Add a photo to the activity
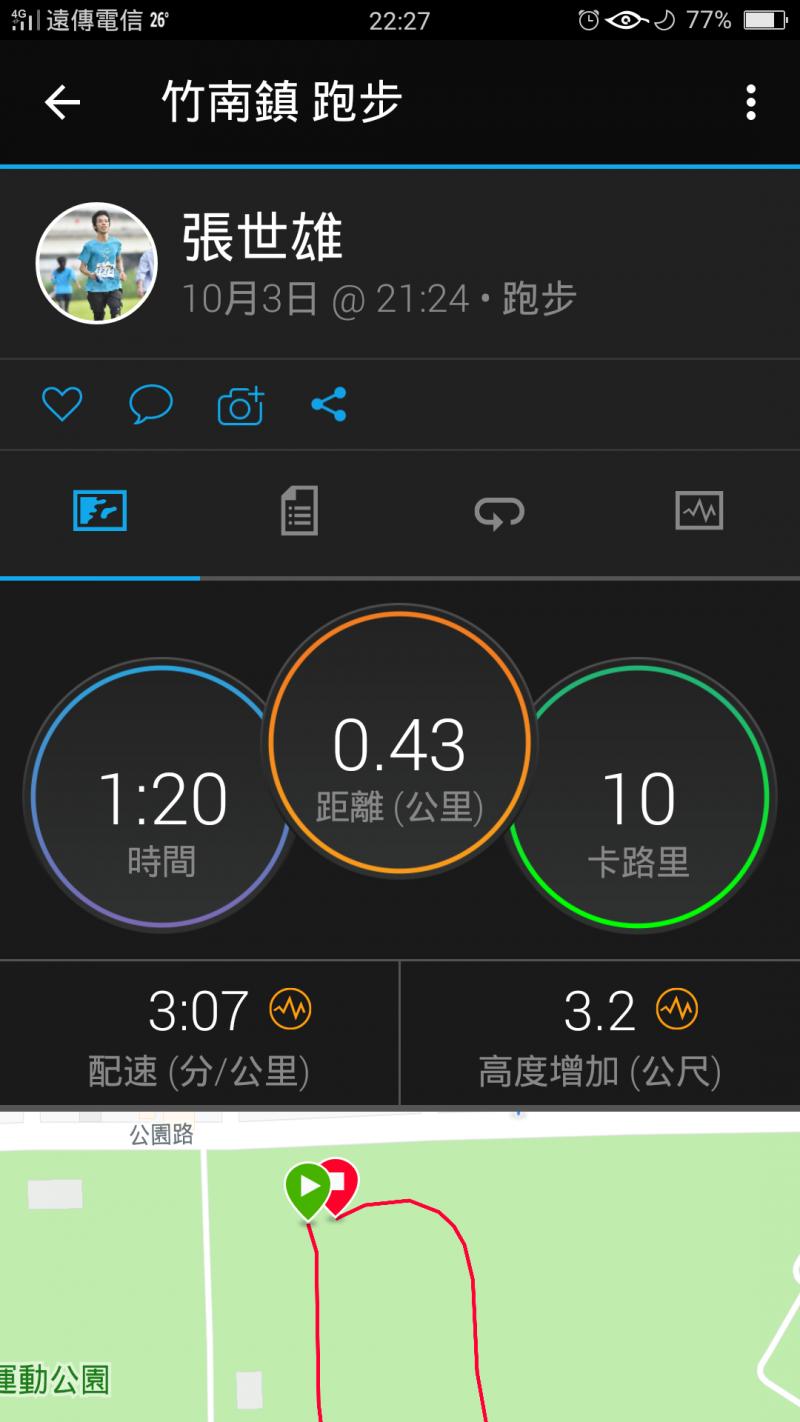The height and width of the screenshot is (1422, 800). [240, 405]
